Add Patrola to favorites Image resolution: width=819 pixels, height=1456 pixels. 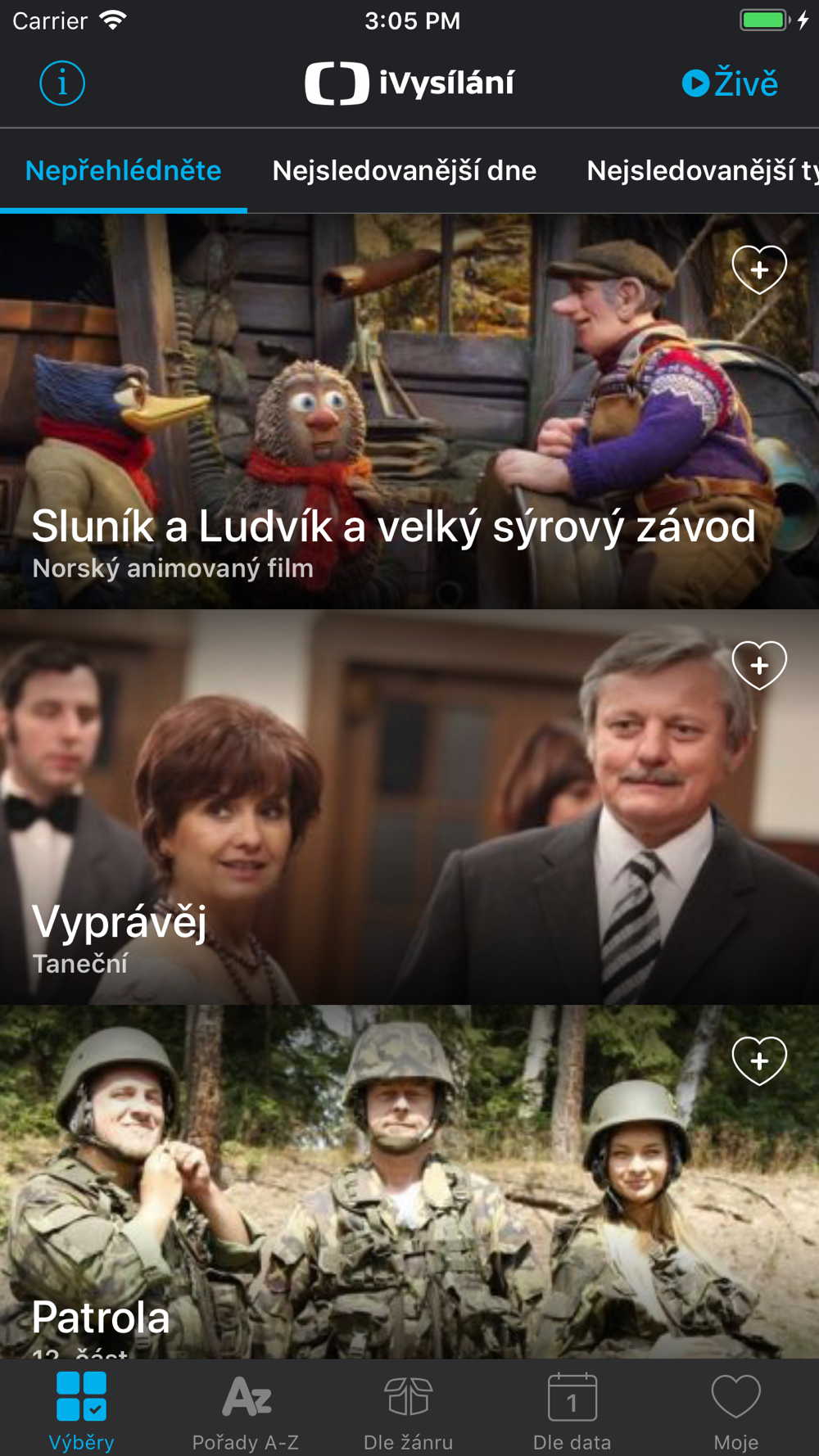click(759, 1060)
